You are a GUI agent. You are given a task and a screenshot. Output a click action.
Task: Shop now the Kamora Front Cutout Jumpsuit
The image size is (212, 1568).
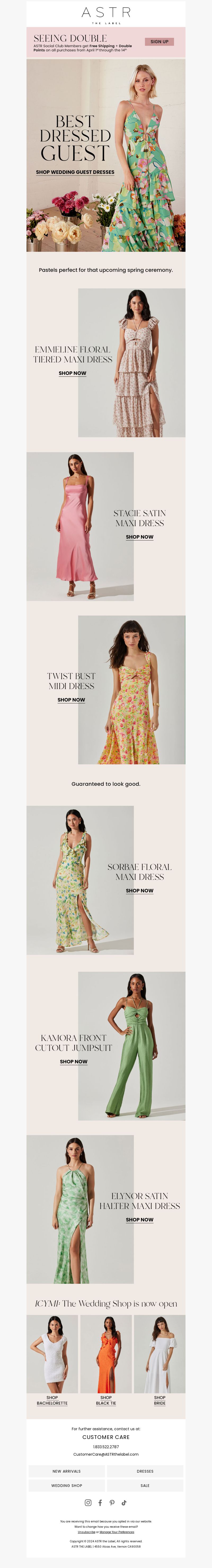(x=74, y=1062)
